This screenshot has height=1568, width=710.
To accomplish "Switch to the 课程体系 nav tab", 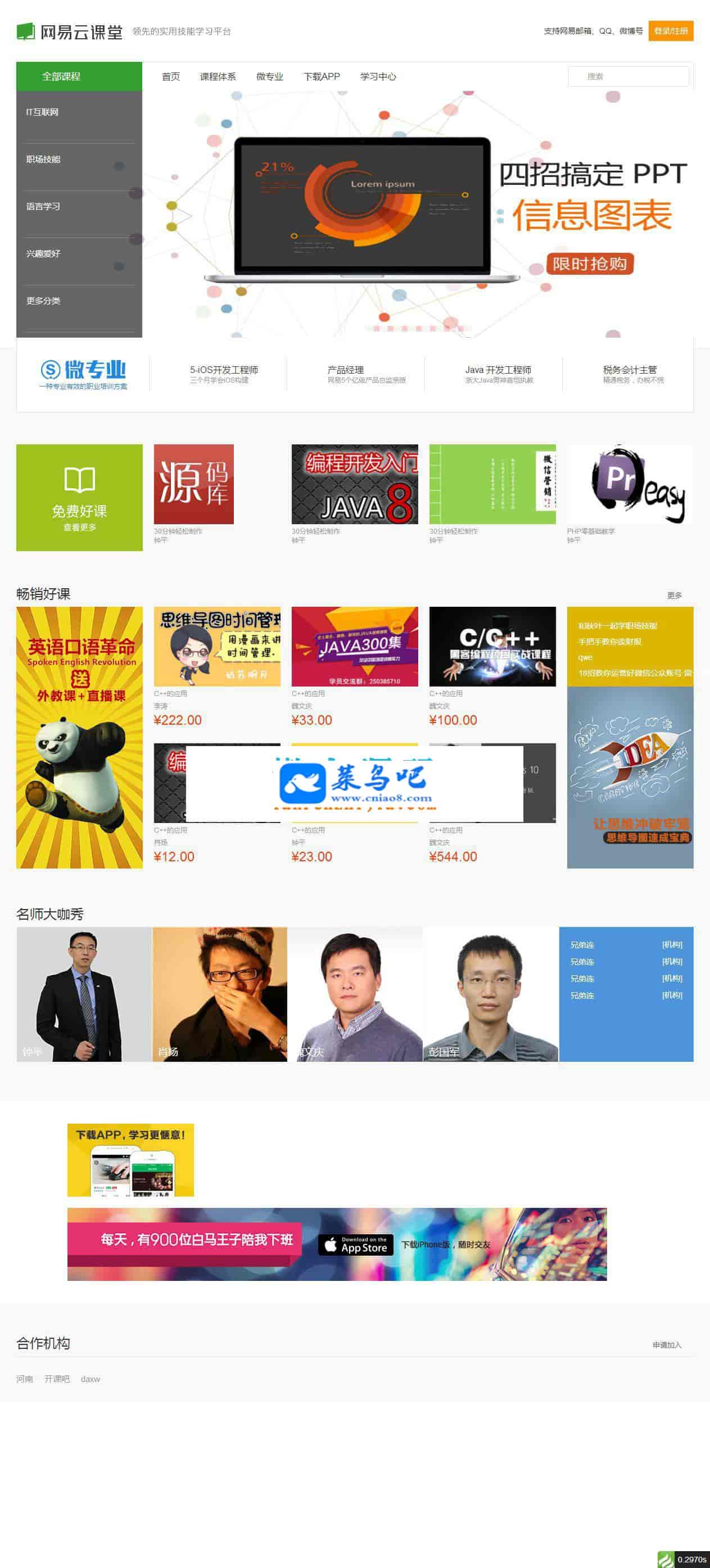I will (218, 77).
